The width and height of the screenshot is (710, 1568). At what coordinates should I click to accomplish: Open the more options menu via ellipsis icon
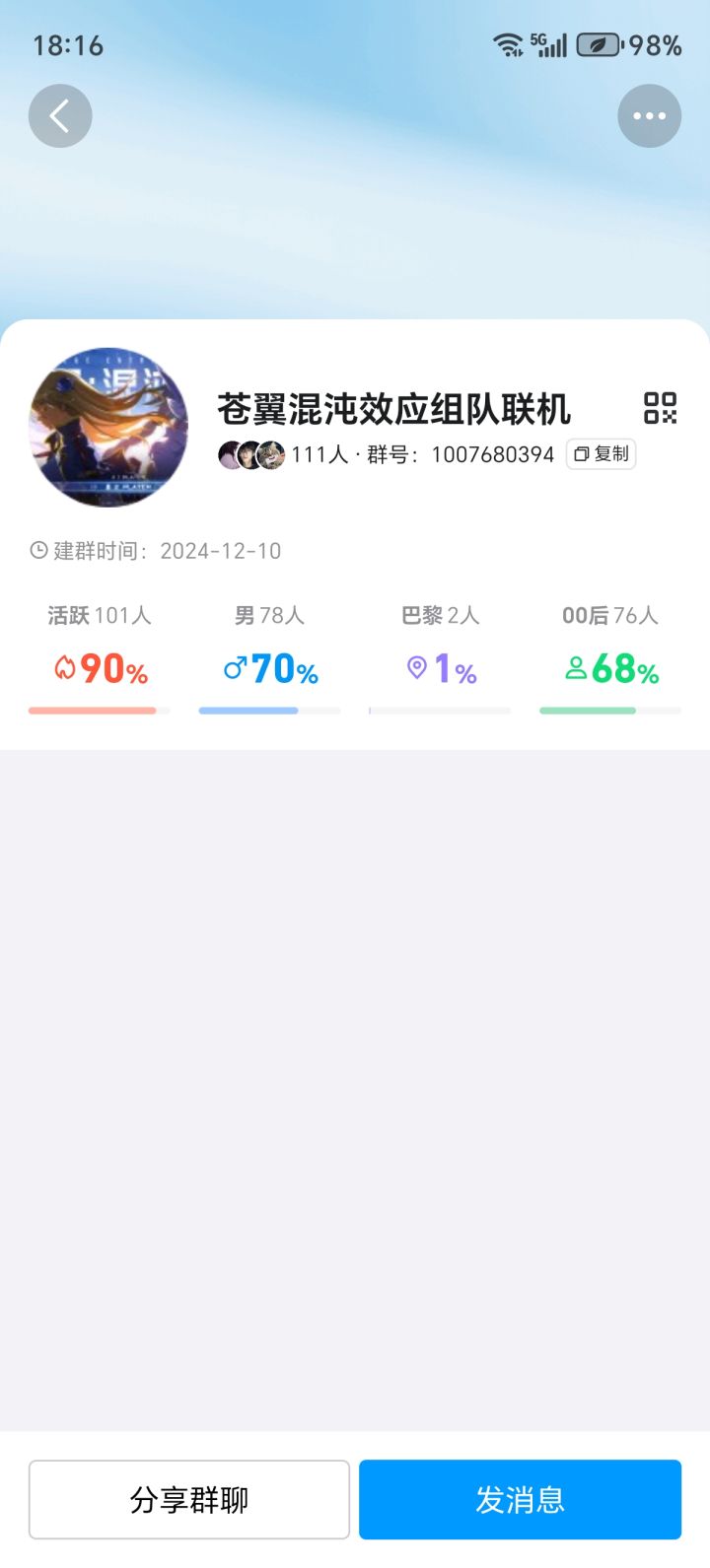649,115
